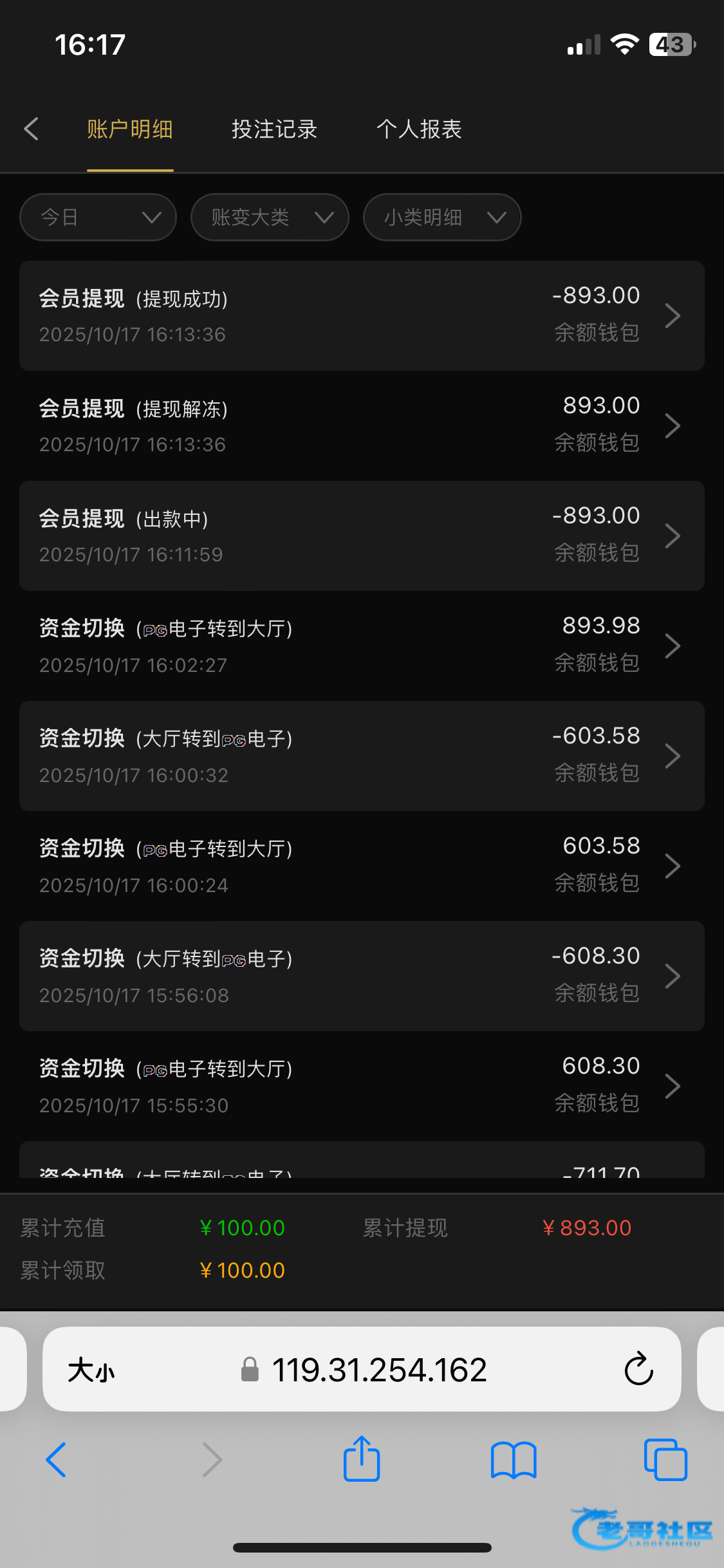View the 提现解冻 record details
This screenshot has height=1568, width=724.
point(362,425)
